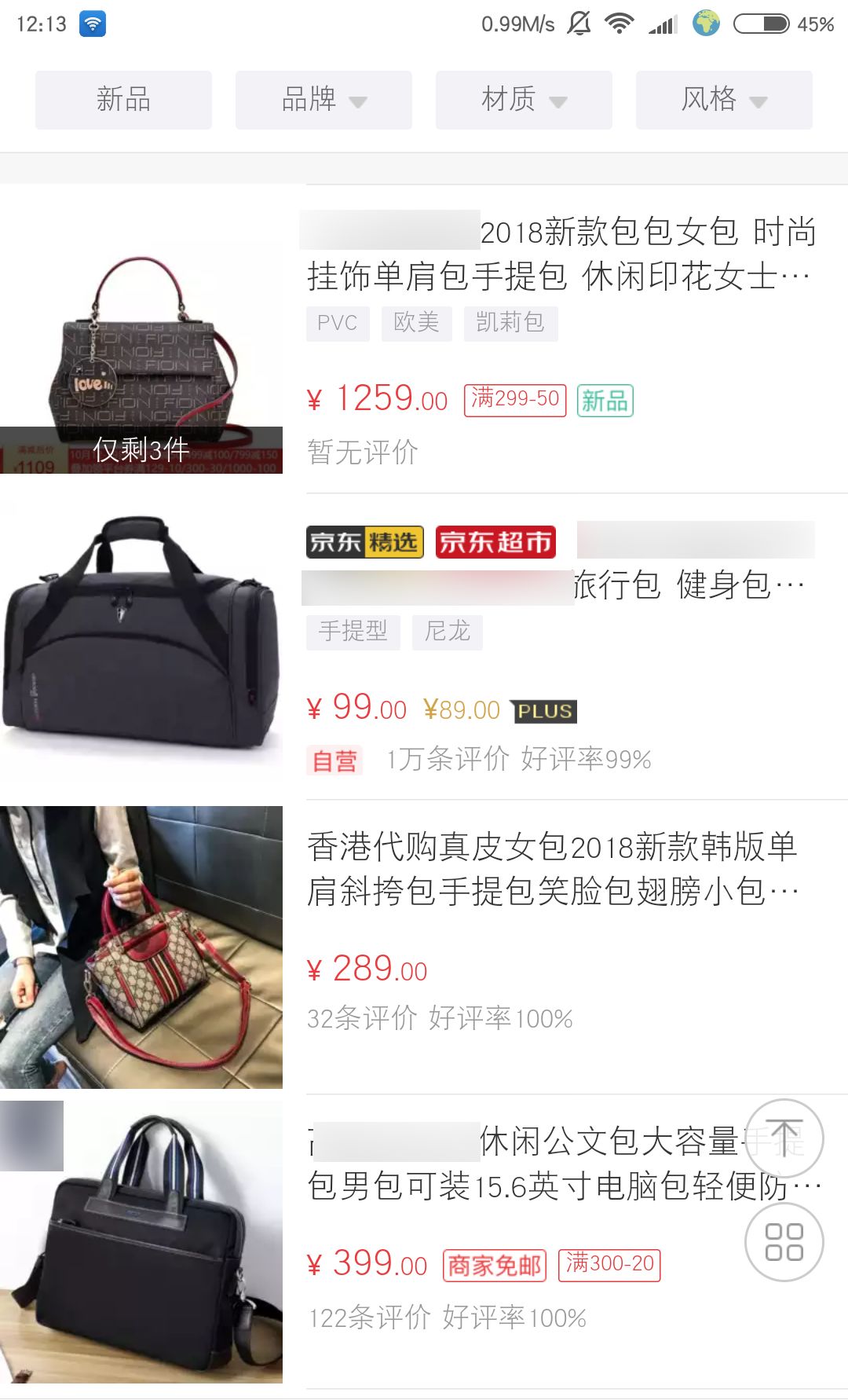Tap the muted notifications bell icon
848x1400 pixels.
579,24
